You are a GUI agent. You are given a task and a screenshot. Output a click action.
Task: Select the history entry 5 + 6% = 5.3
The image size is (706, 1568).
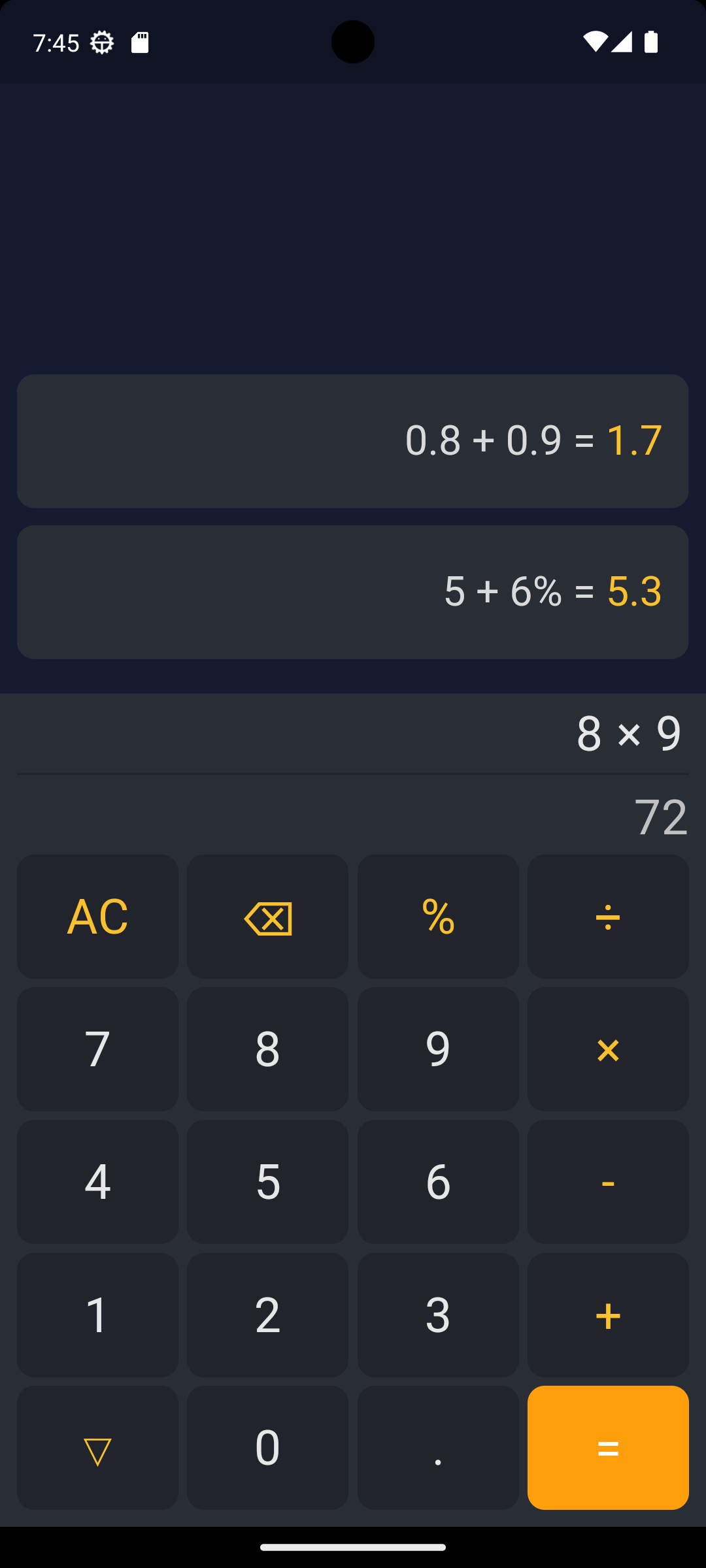tap(353, 591)
